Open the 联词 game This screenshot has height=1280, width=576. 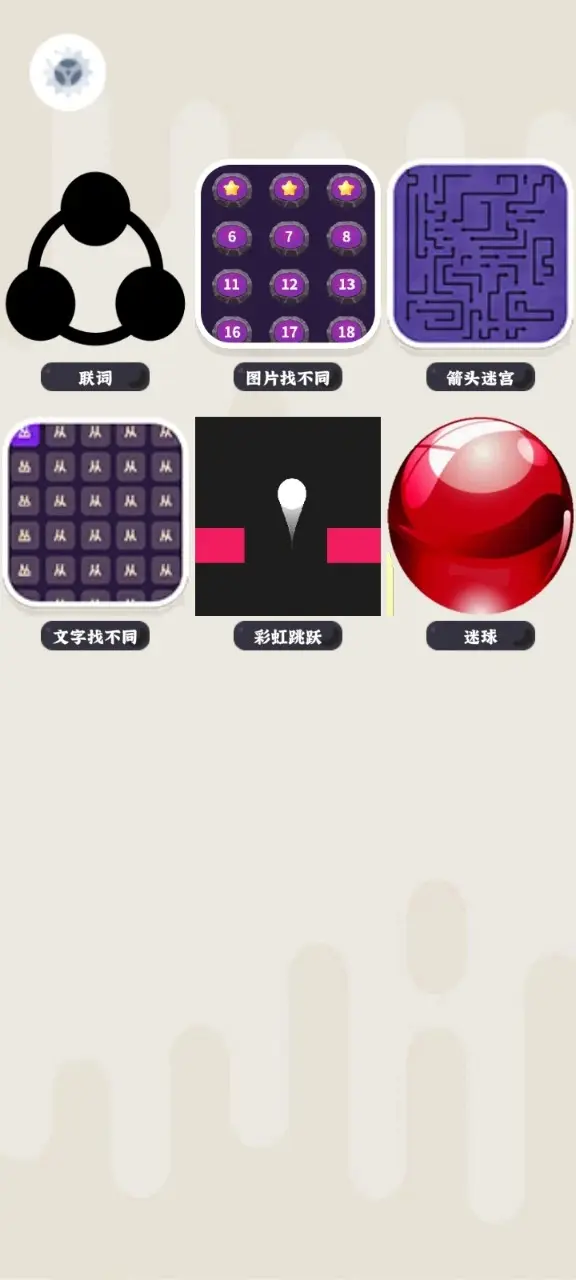click(x=95, y=259)
